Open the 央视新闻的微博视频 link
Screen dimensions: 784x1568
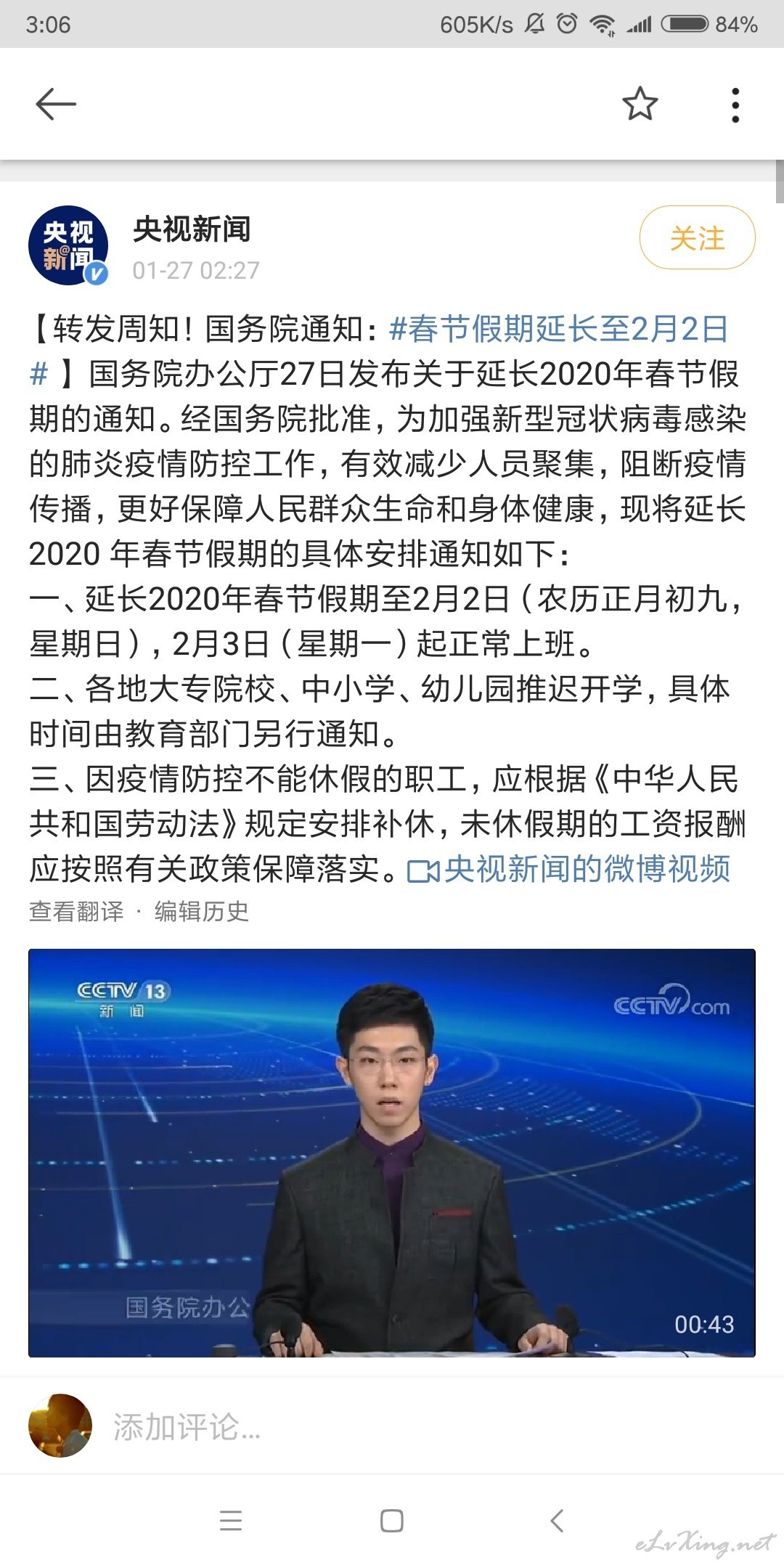[x=569, y=869]
